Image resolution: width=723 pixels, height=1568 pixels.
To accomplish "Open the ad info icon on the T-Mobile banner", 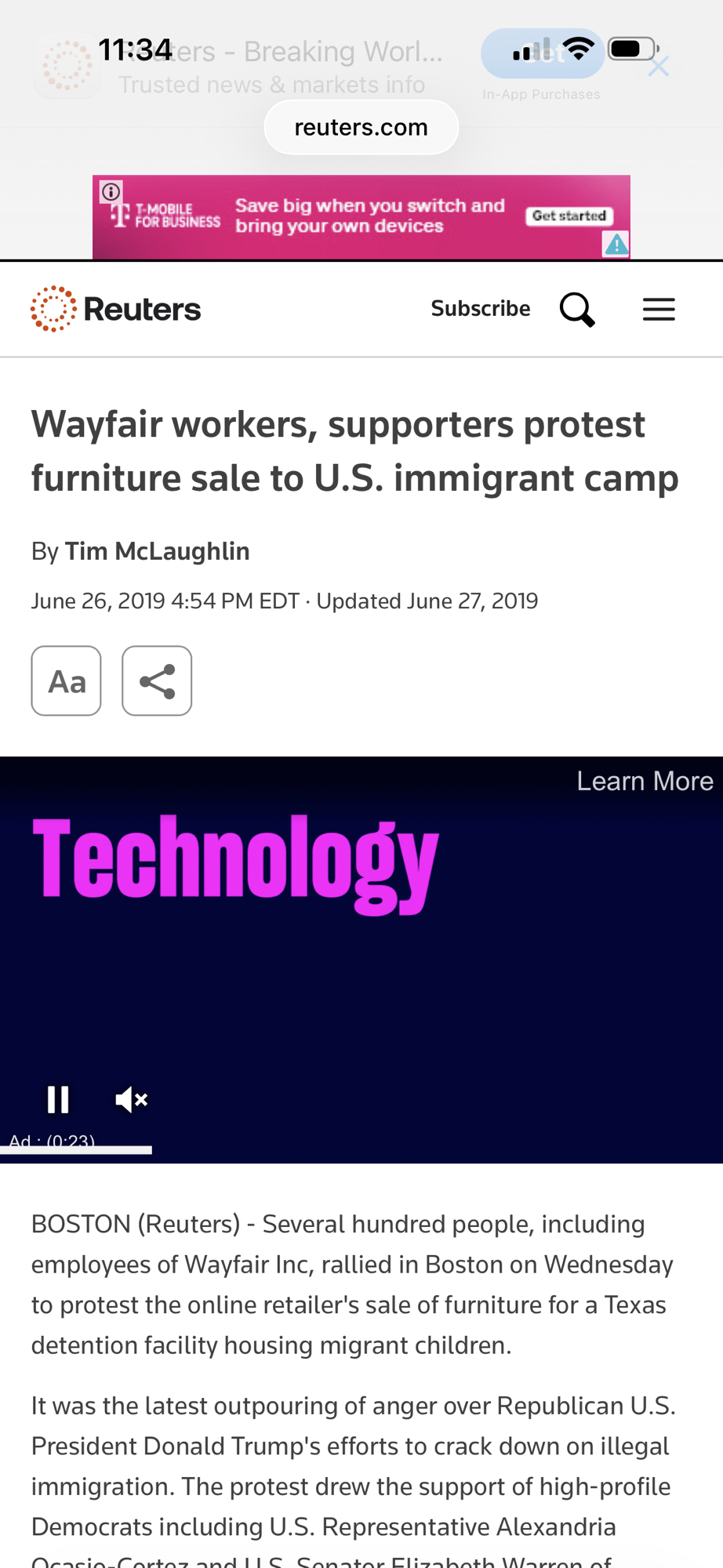I will point(111,191).
